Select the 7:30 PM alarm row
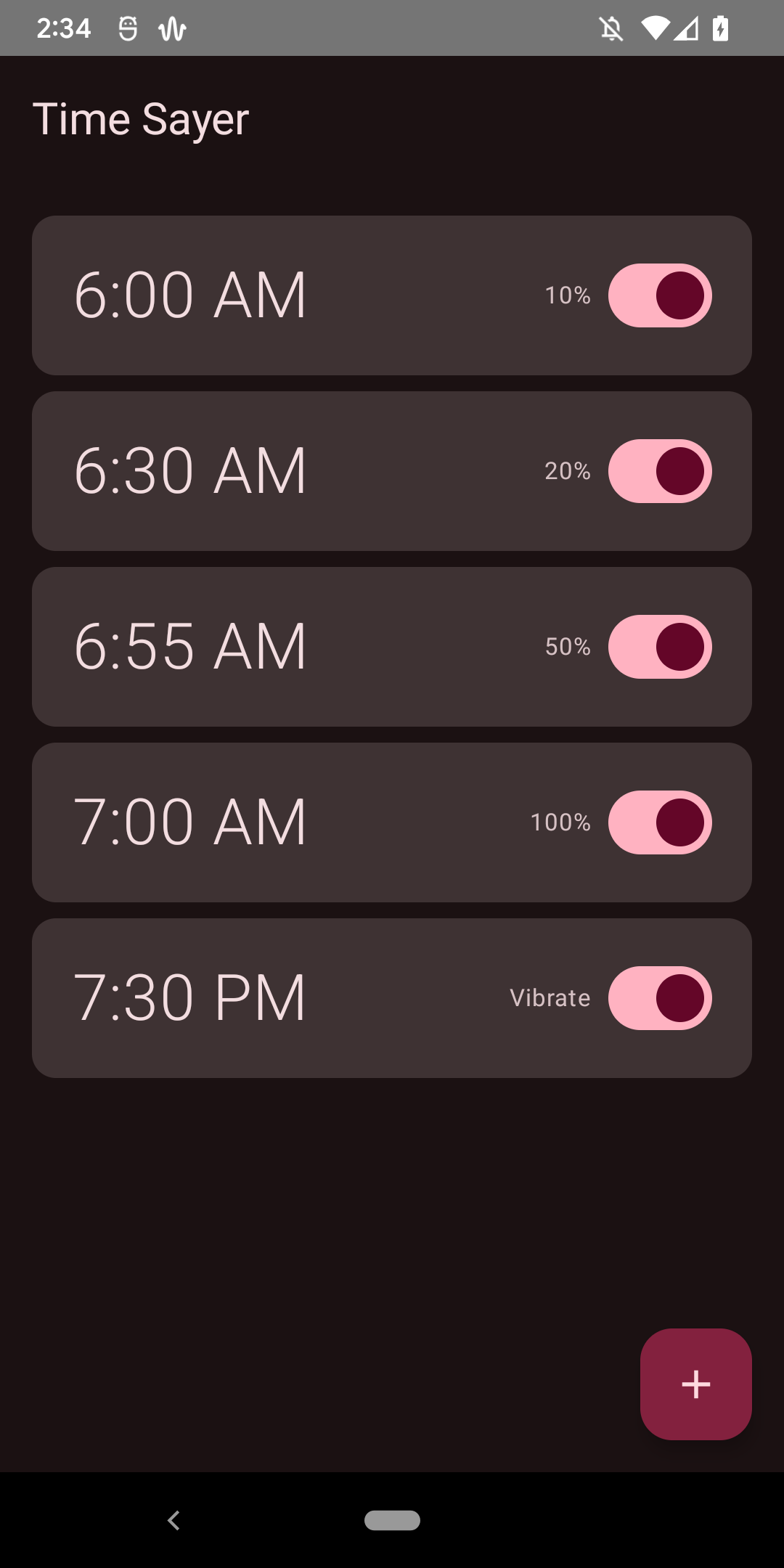 290,997
